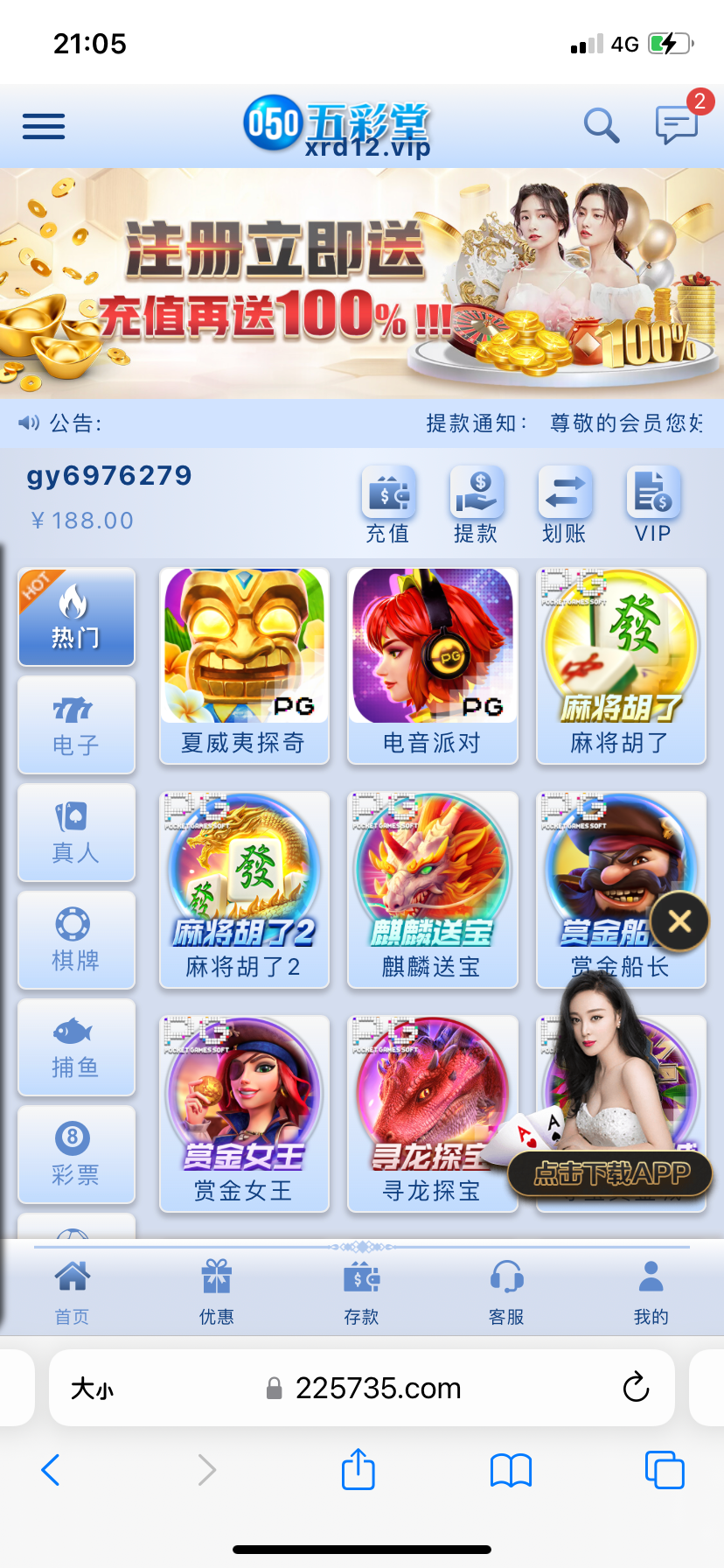This screenshot has width=724, height=1568.
Task: Switch to the 优惠 promotions tab
Action: [x=217, y=1292]
